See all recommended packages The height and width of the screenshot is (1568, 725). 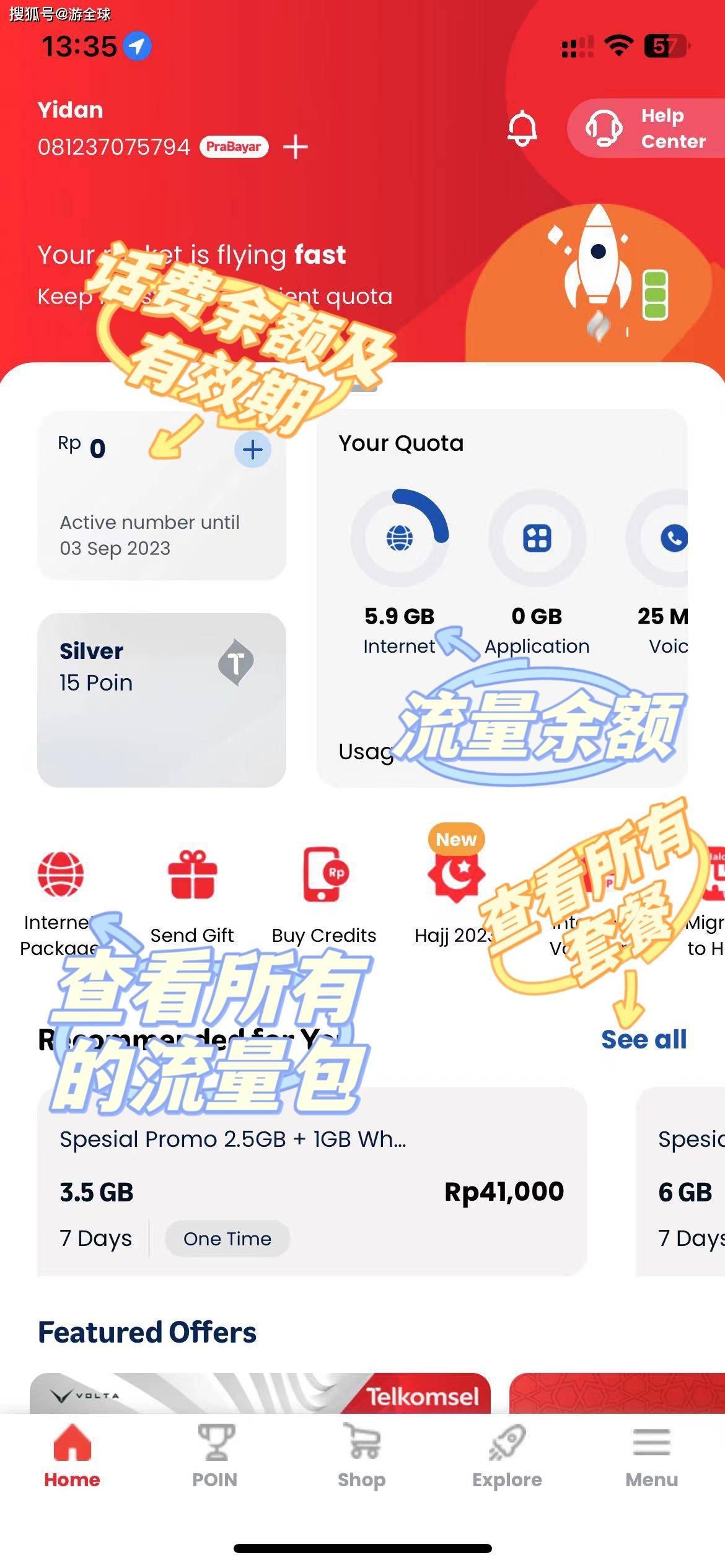pyautogui.click(x=643, y=1040)
